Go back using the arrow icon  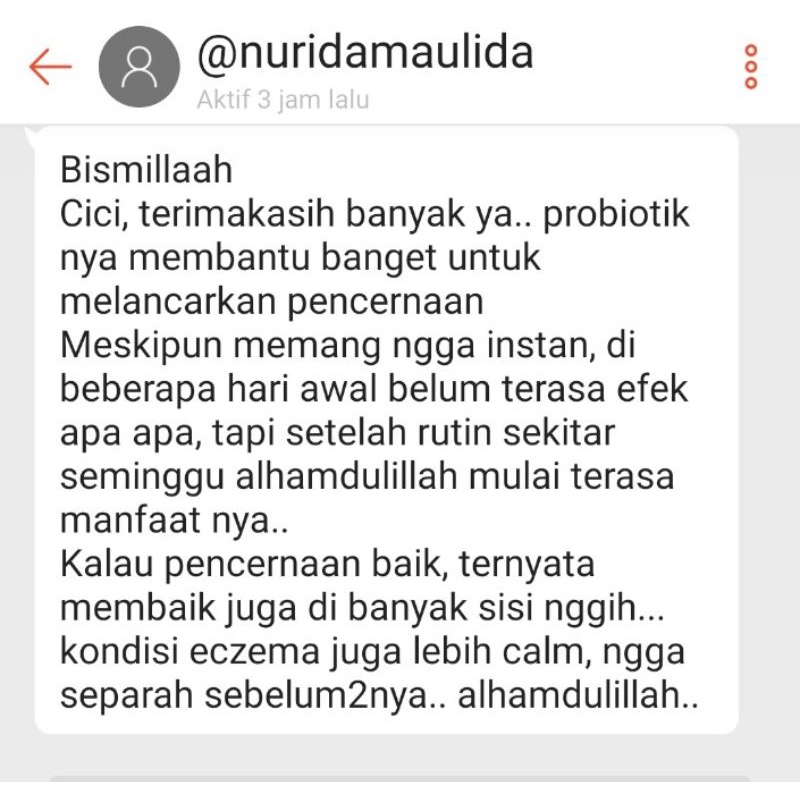pos(50,67)
